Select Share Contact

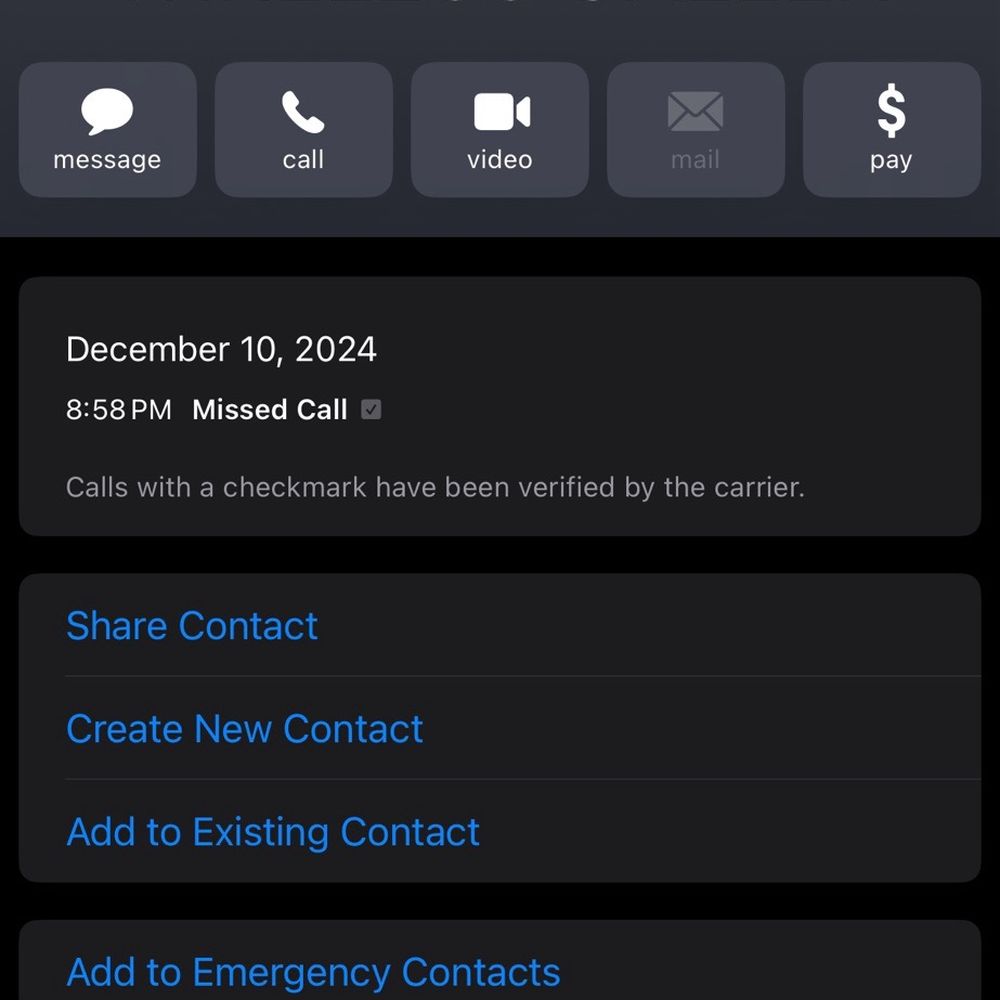pos(192,626)
